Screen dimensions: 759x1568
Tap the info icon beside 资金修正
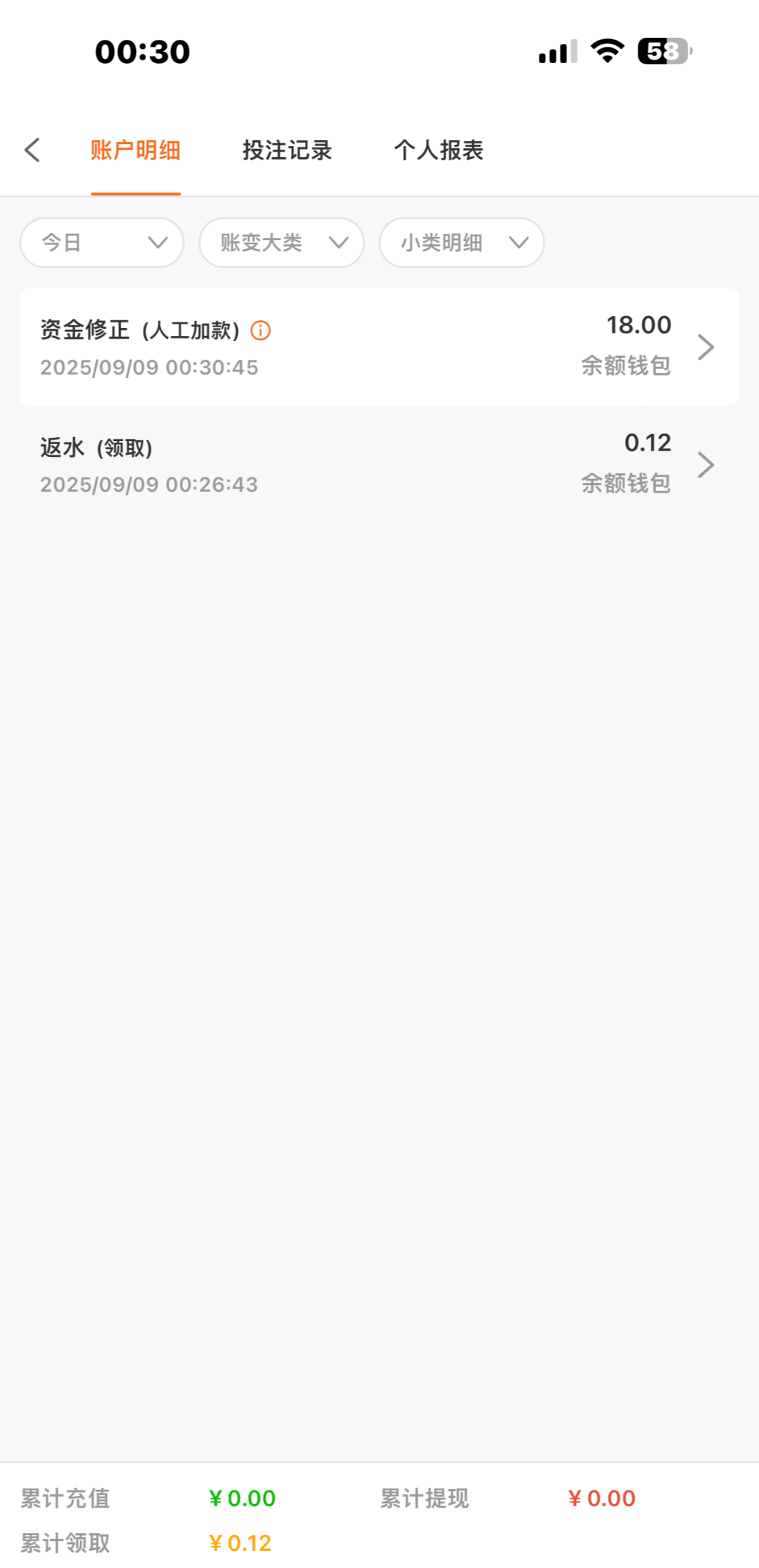click(x=261, y=331)
